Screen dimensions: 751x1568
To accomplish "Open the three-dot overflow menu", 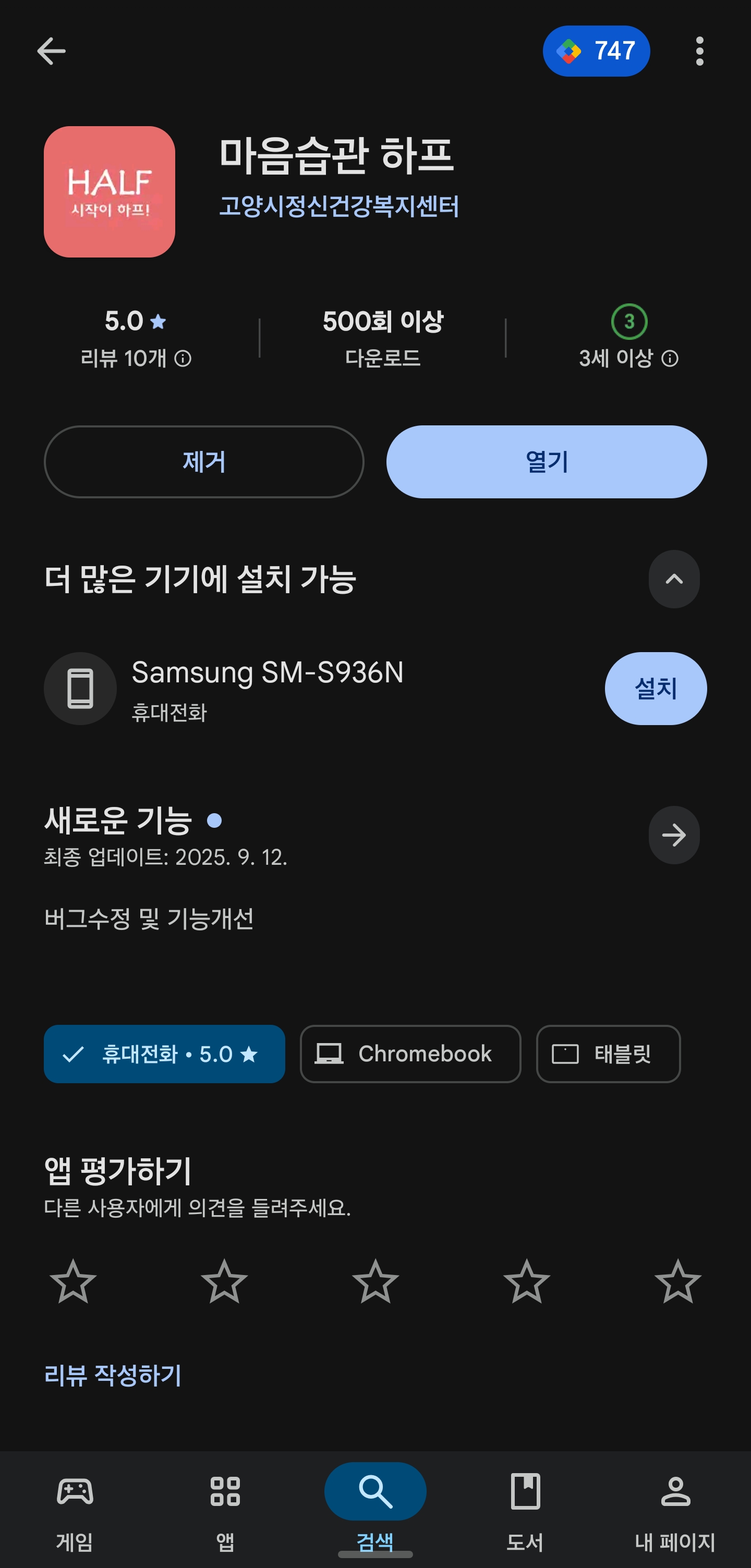I will [x=699, y=51].
